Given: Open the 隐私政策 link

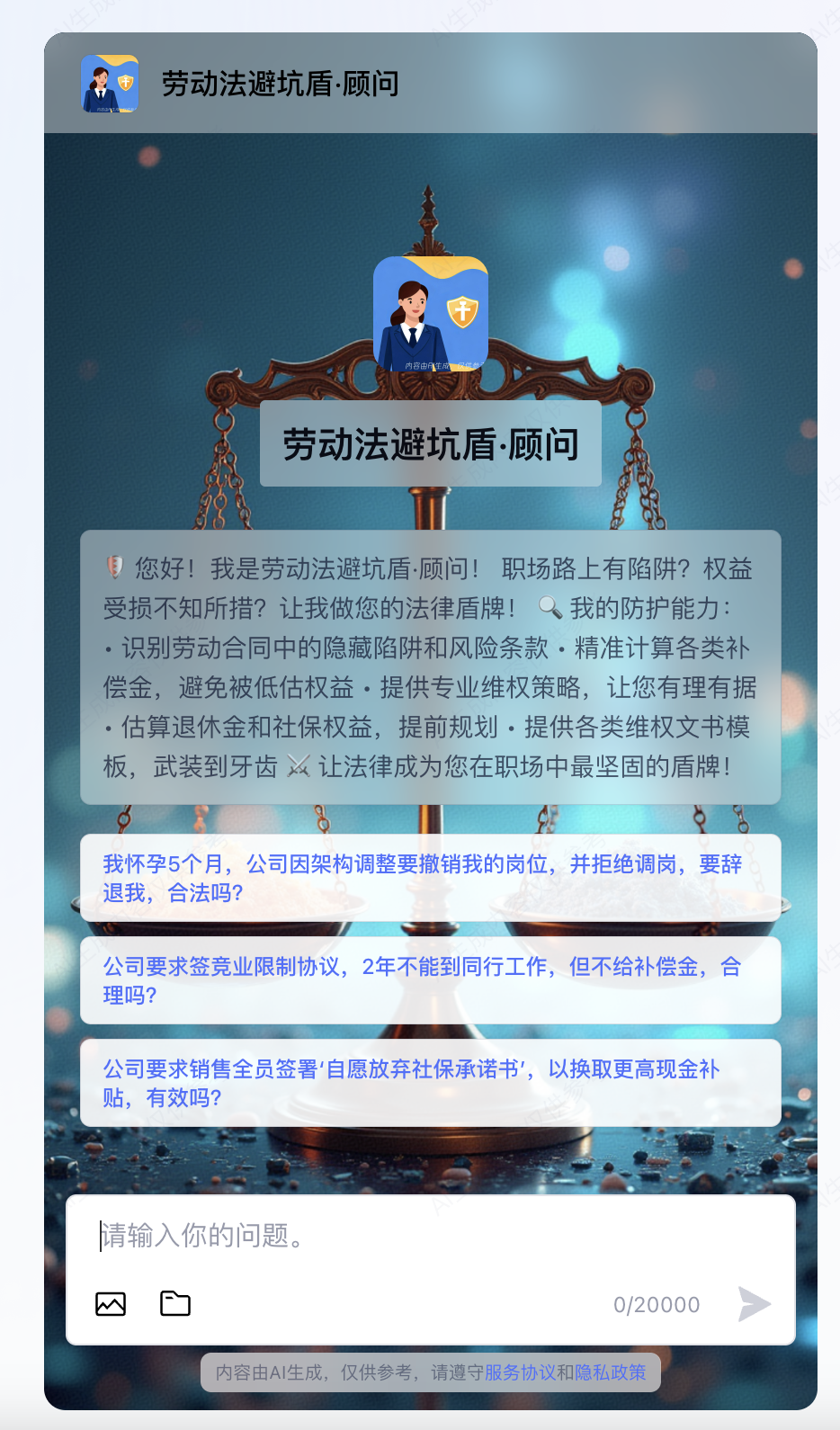Looking at the screenshot, I should [610, 1372].
